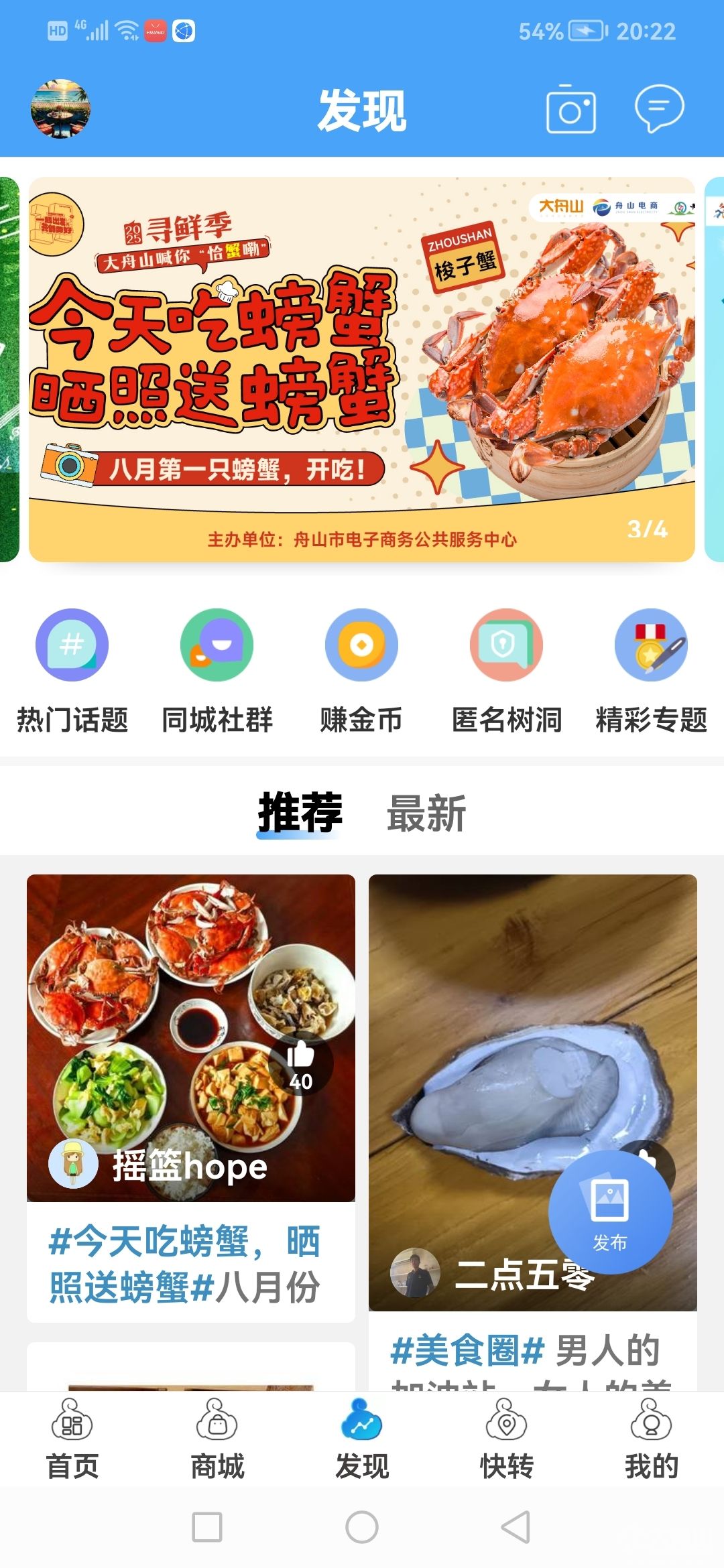Open 同城社群 shortcut
The height and width of the screenshot is (1568, 724).
coord(217,671)
